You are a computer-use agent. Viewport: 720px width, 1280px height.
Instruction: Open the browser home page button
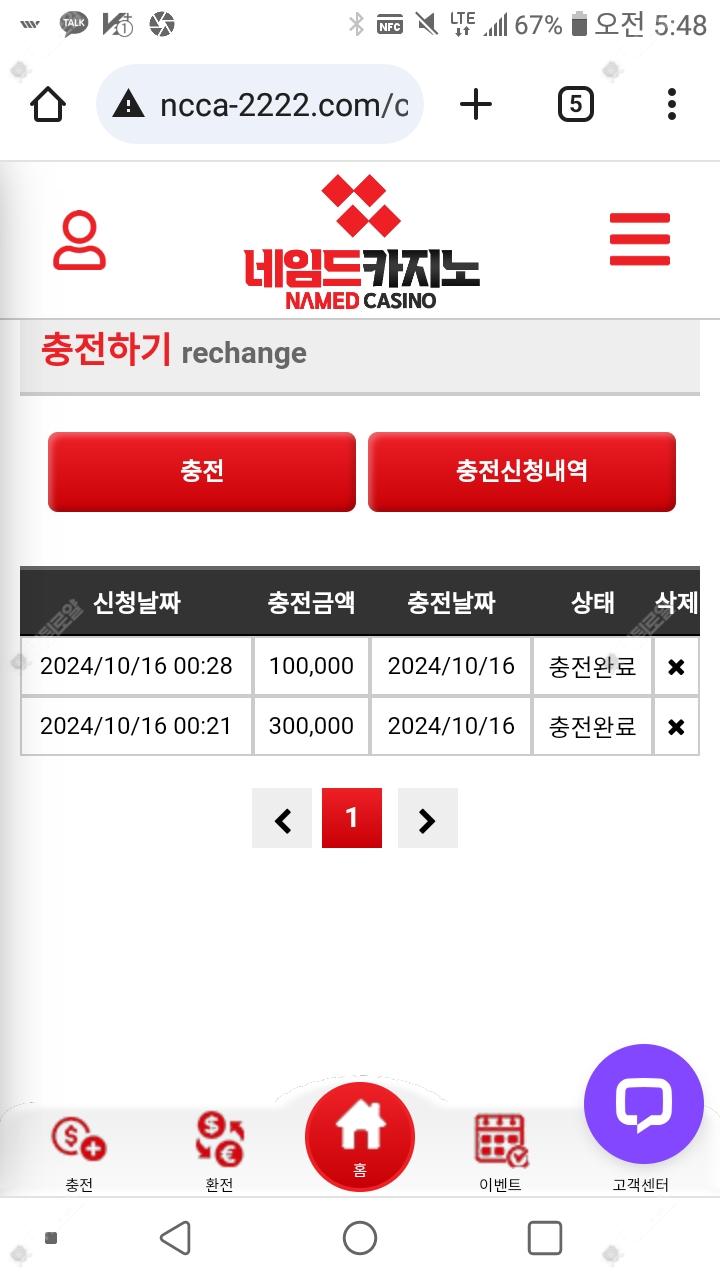coord(48,104)
